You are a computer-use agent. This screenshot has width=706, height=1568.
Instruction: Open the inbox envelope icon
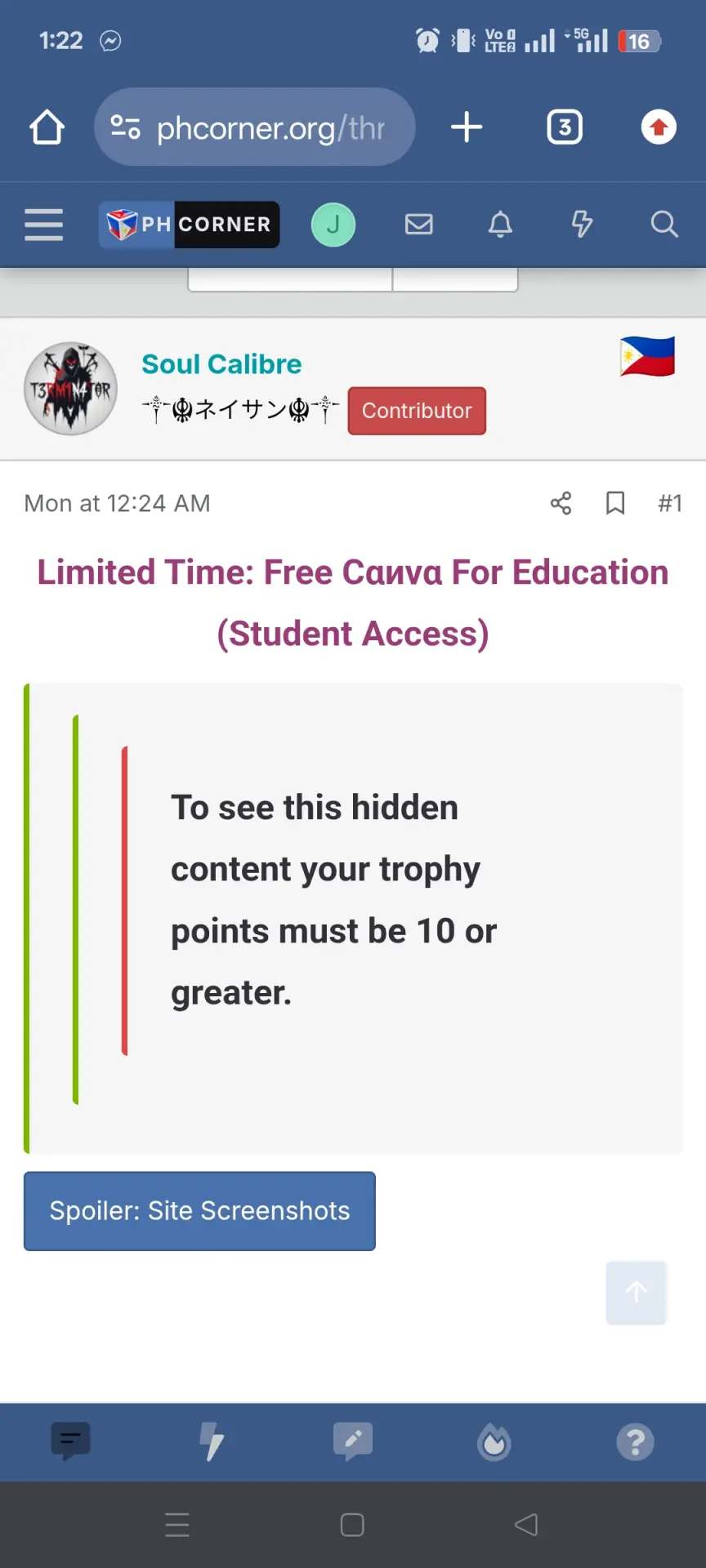point(419,225)
